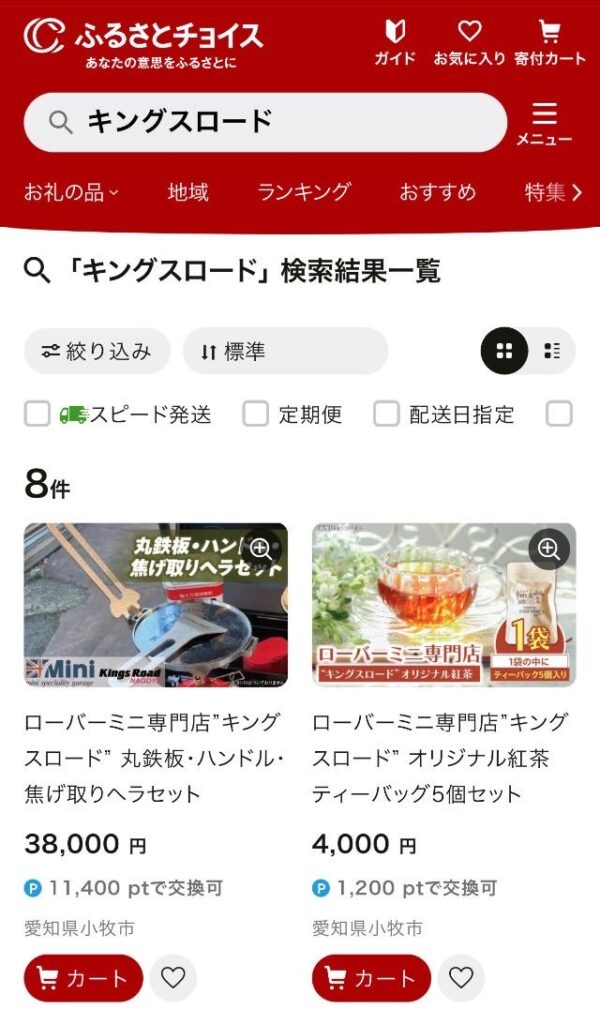Tap the キングスロード search field
This screenshot has height=1009, width=600.
pyautogui.click(x=265, y=122)
